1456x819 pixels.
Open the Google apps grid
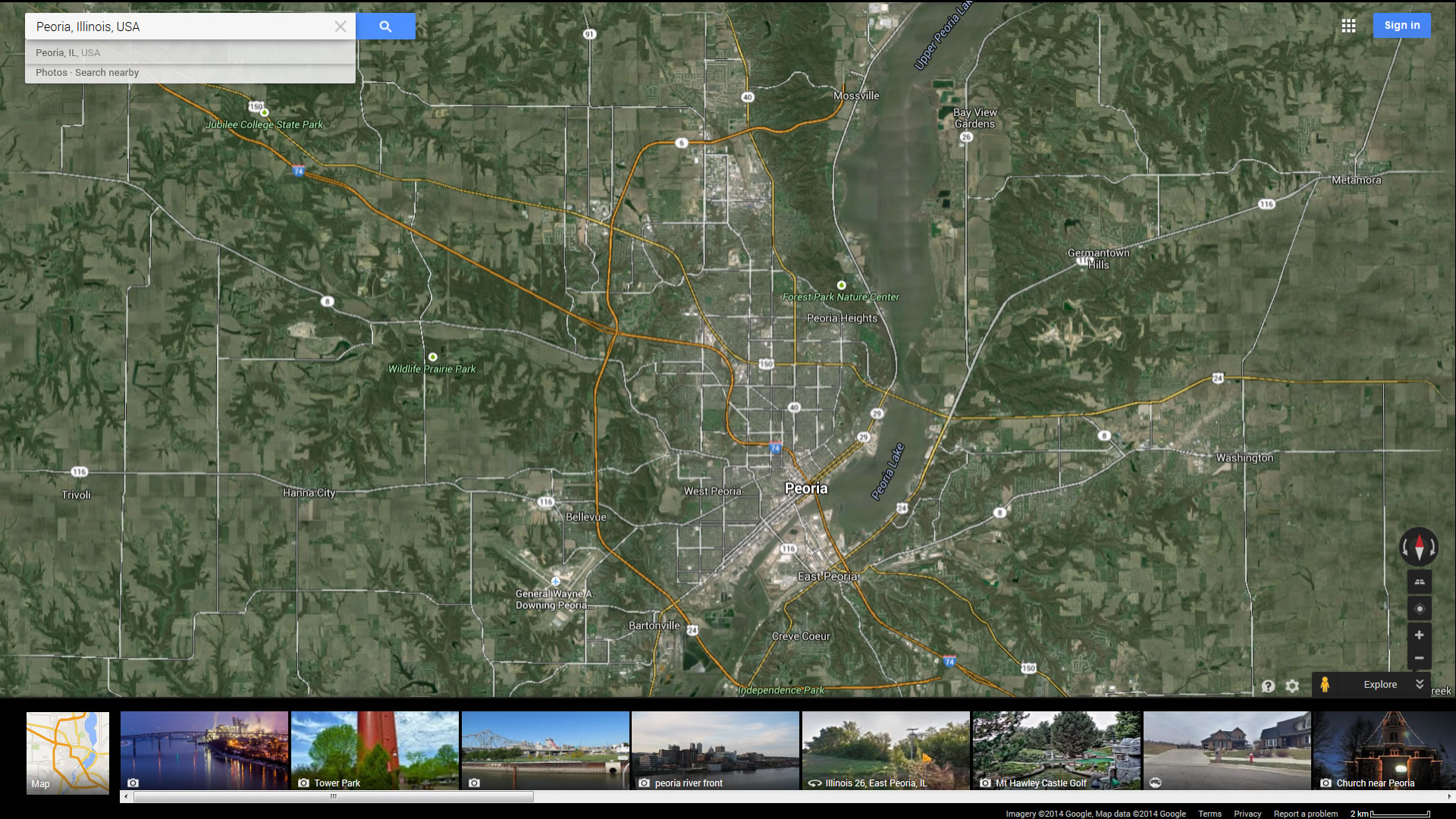click(x=1348, y=26)
